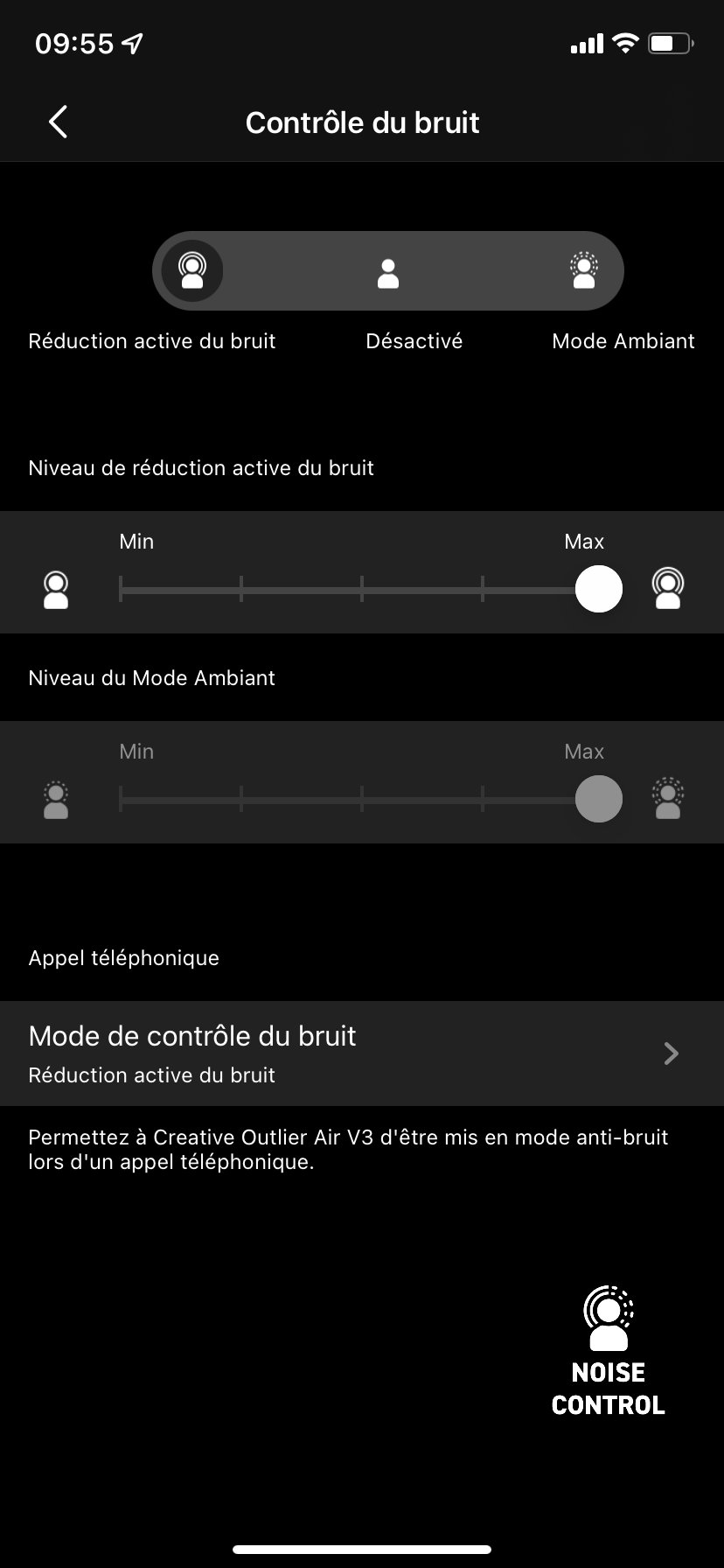Click the Min label above the ANC slider
724x1568 pixels.
[136, 541]
